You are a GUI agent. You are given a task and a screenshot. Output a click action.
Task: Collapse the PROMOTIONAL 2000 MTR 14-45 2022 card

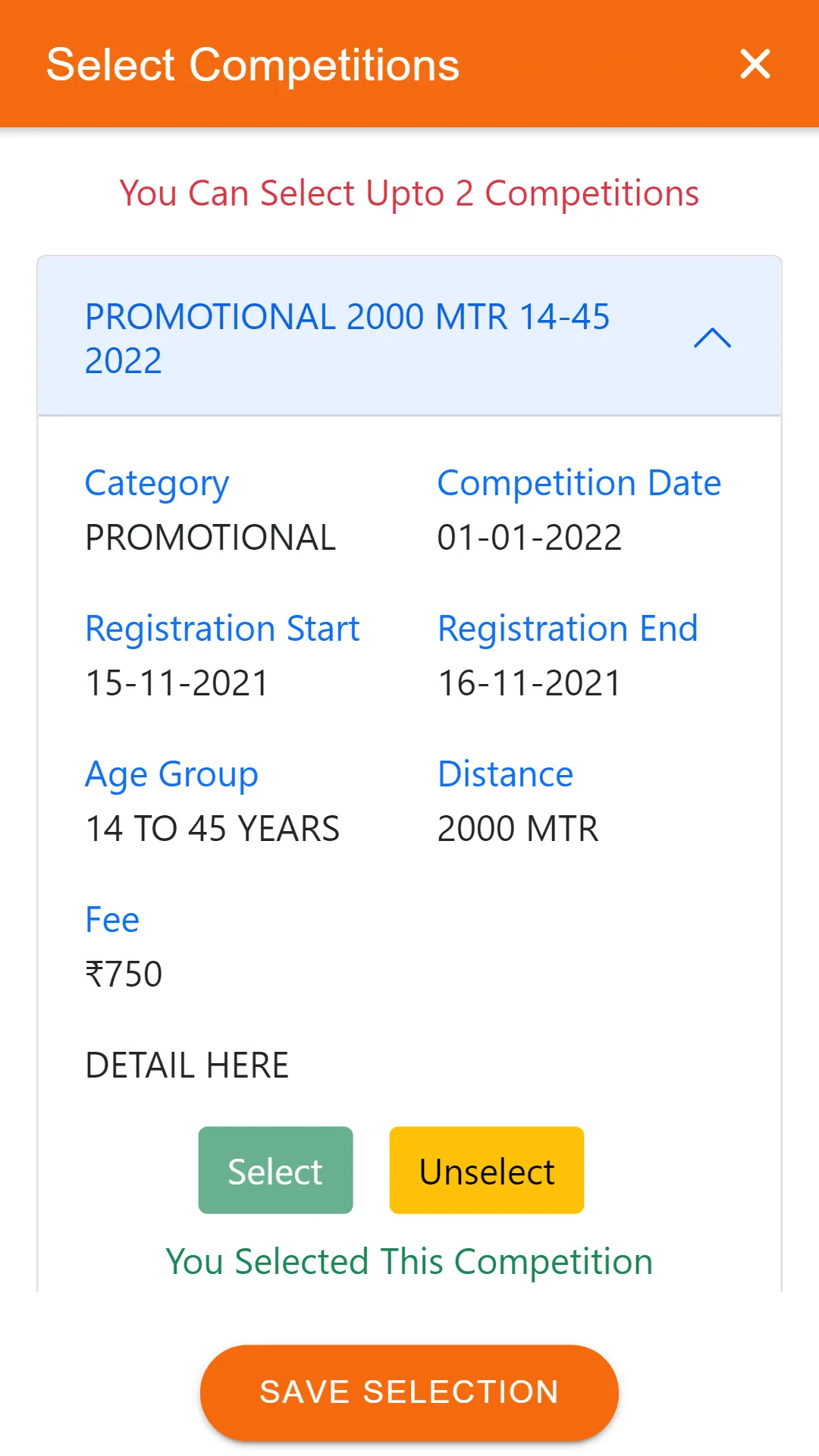tap(711, 338)
